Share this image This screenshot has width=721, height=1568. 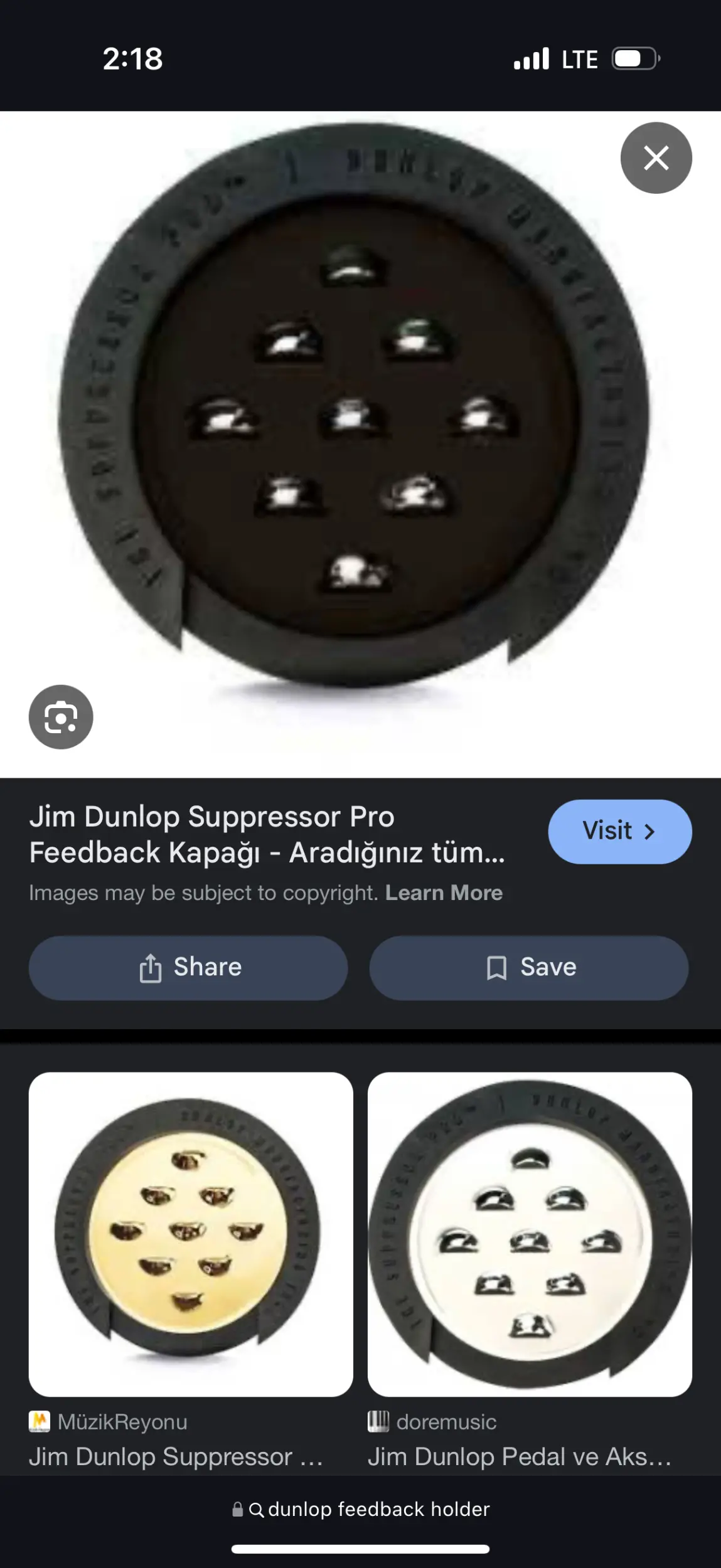(x=188, y=967)
